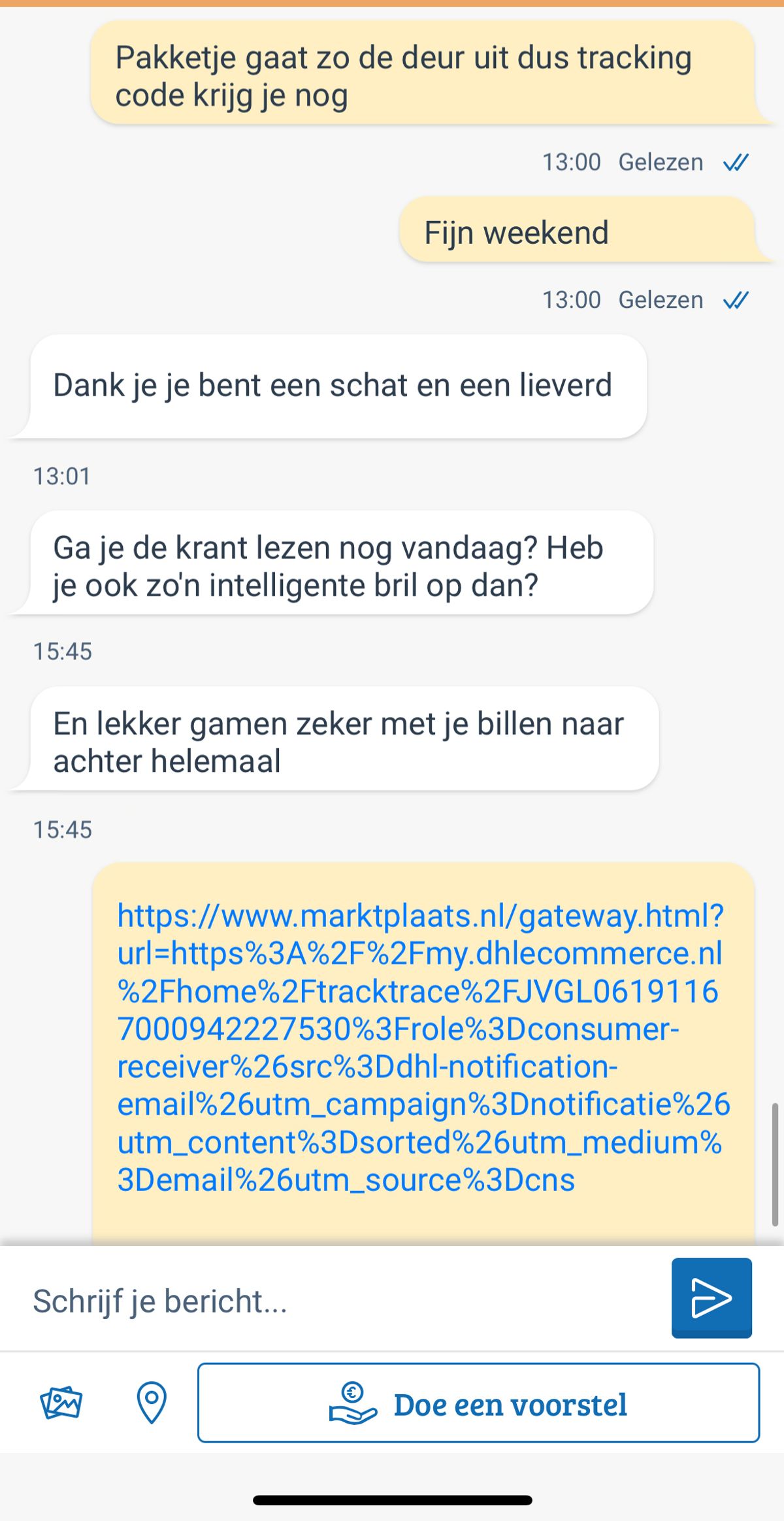Open the DHL track and trace link

(x=423, y=1048)
